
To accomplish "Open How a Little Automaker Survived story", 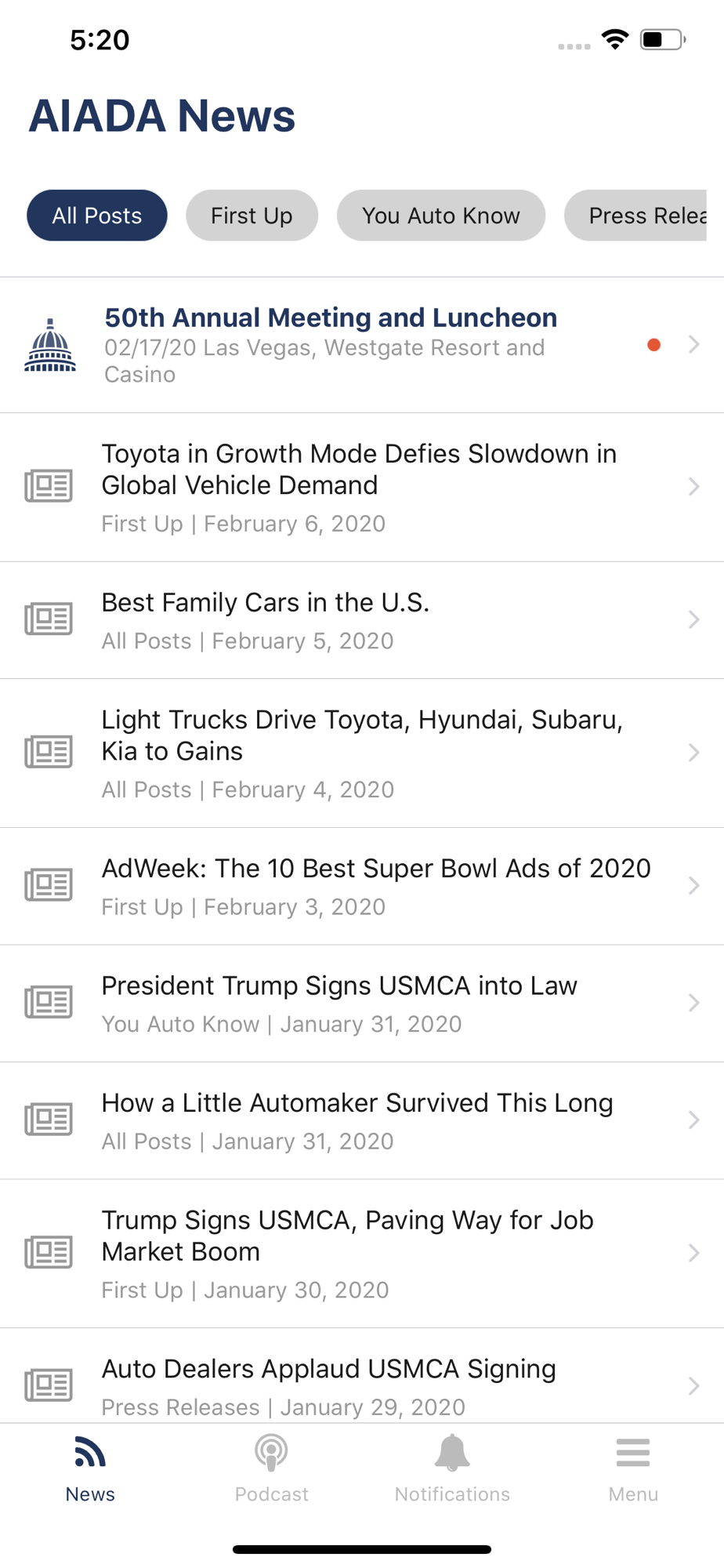I will pyautogui.click(x=360, y=1120).
